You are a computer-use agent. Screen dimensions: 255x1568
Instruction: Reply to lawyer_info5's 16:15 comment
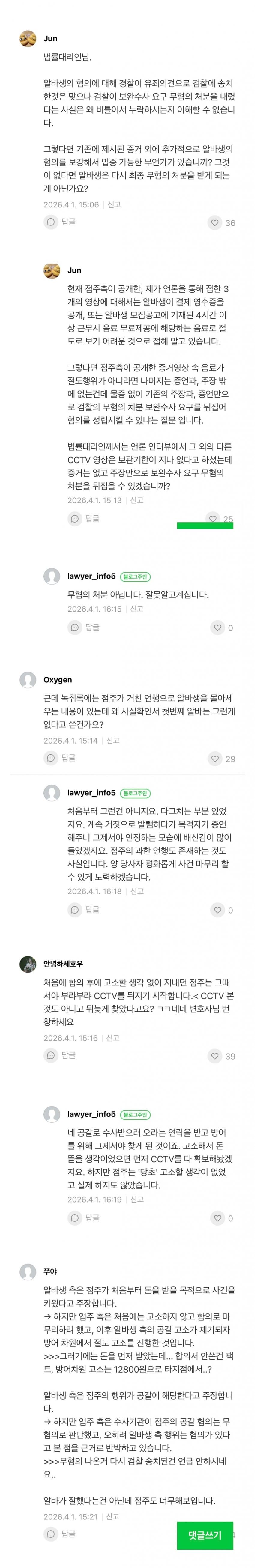pos(84,627)
